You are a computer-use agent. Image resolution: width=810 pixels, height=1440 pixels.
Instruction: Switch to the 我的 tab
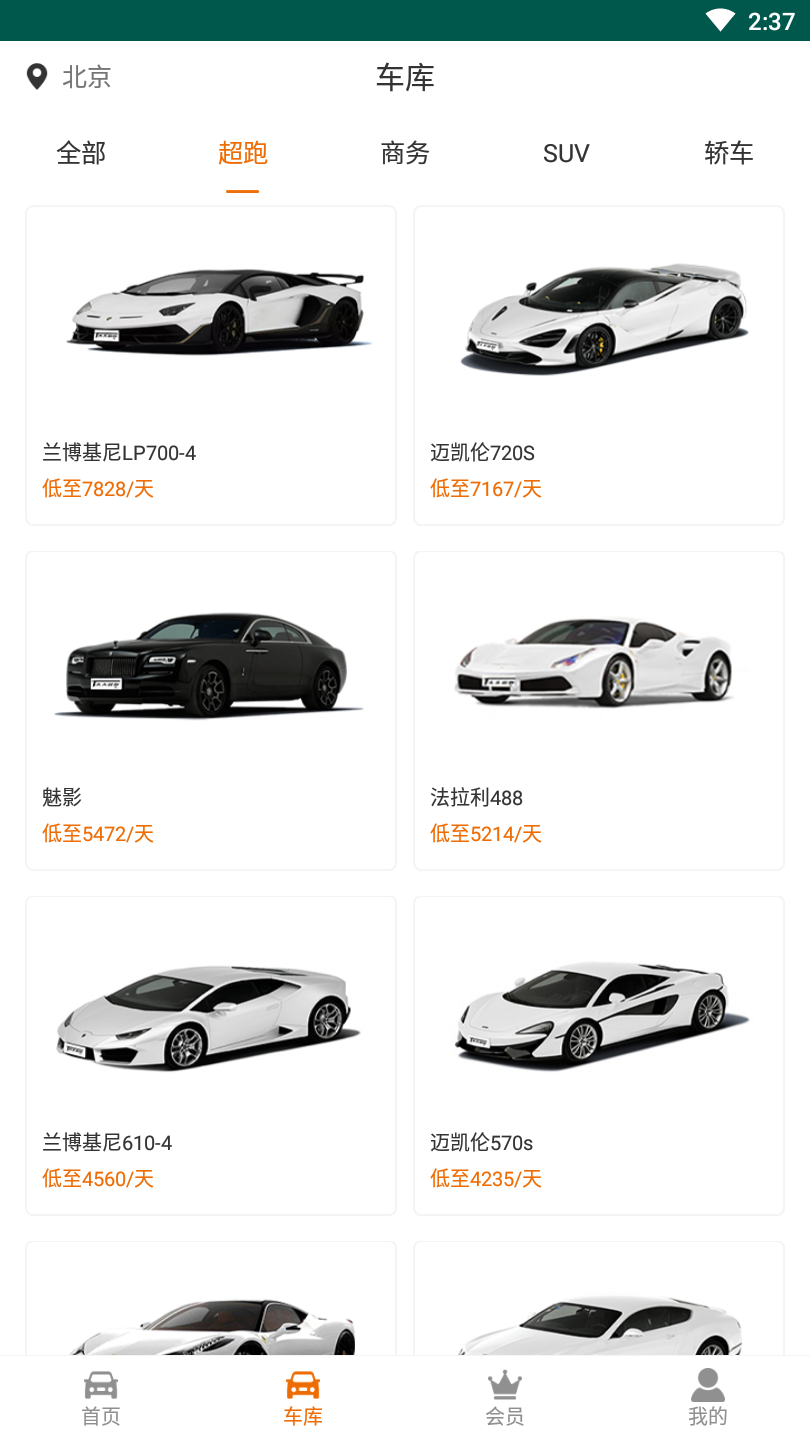[x=708, y=1398]
